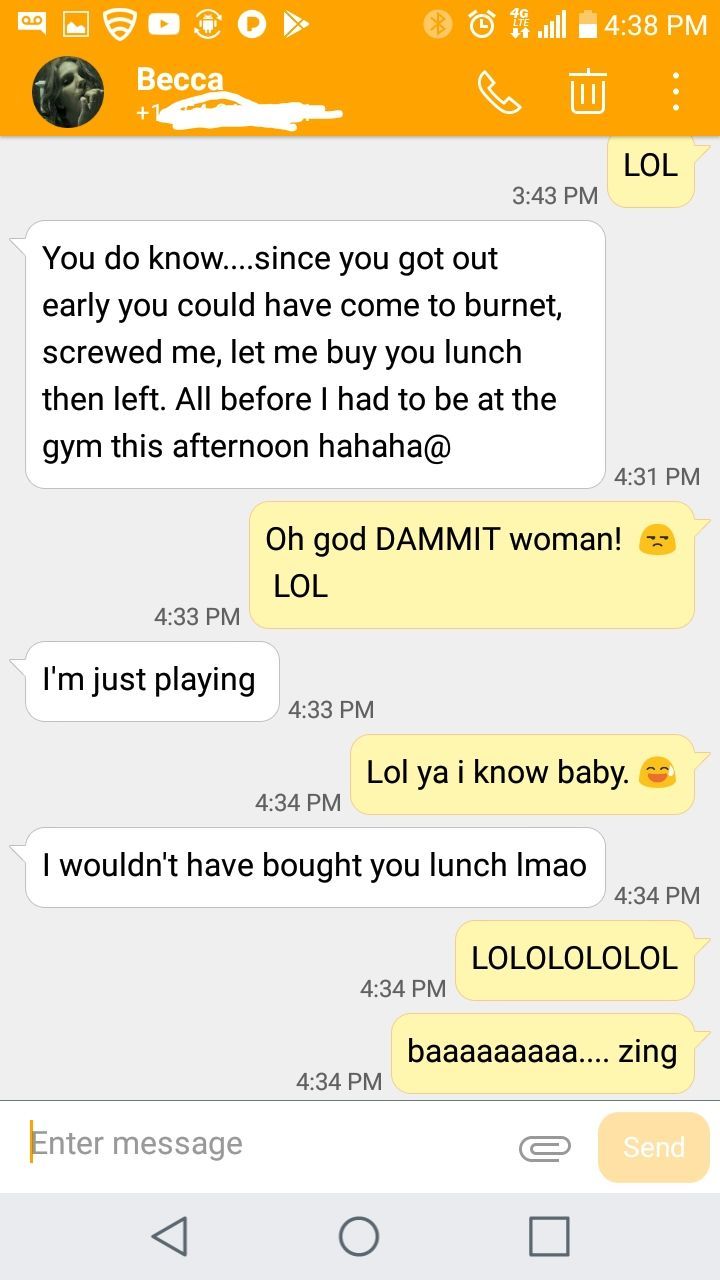Open the overflow menu
This screenshot has height=1280, width=720.
(x=676, y=92)
